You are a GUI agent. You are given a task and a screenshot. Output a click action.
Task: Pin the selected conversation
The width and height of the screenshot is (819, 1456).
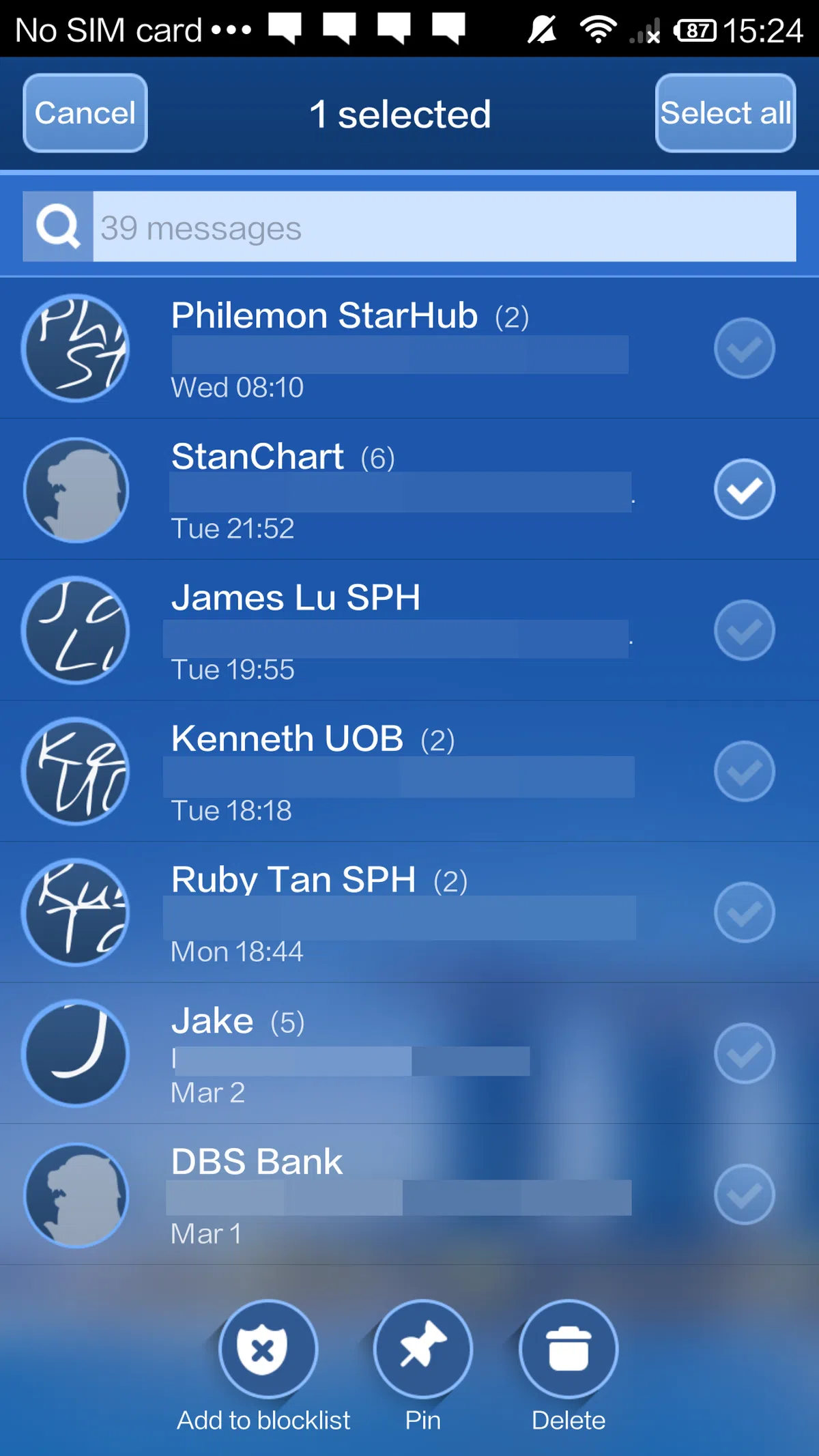tap(423, 1350)
